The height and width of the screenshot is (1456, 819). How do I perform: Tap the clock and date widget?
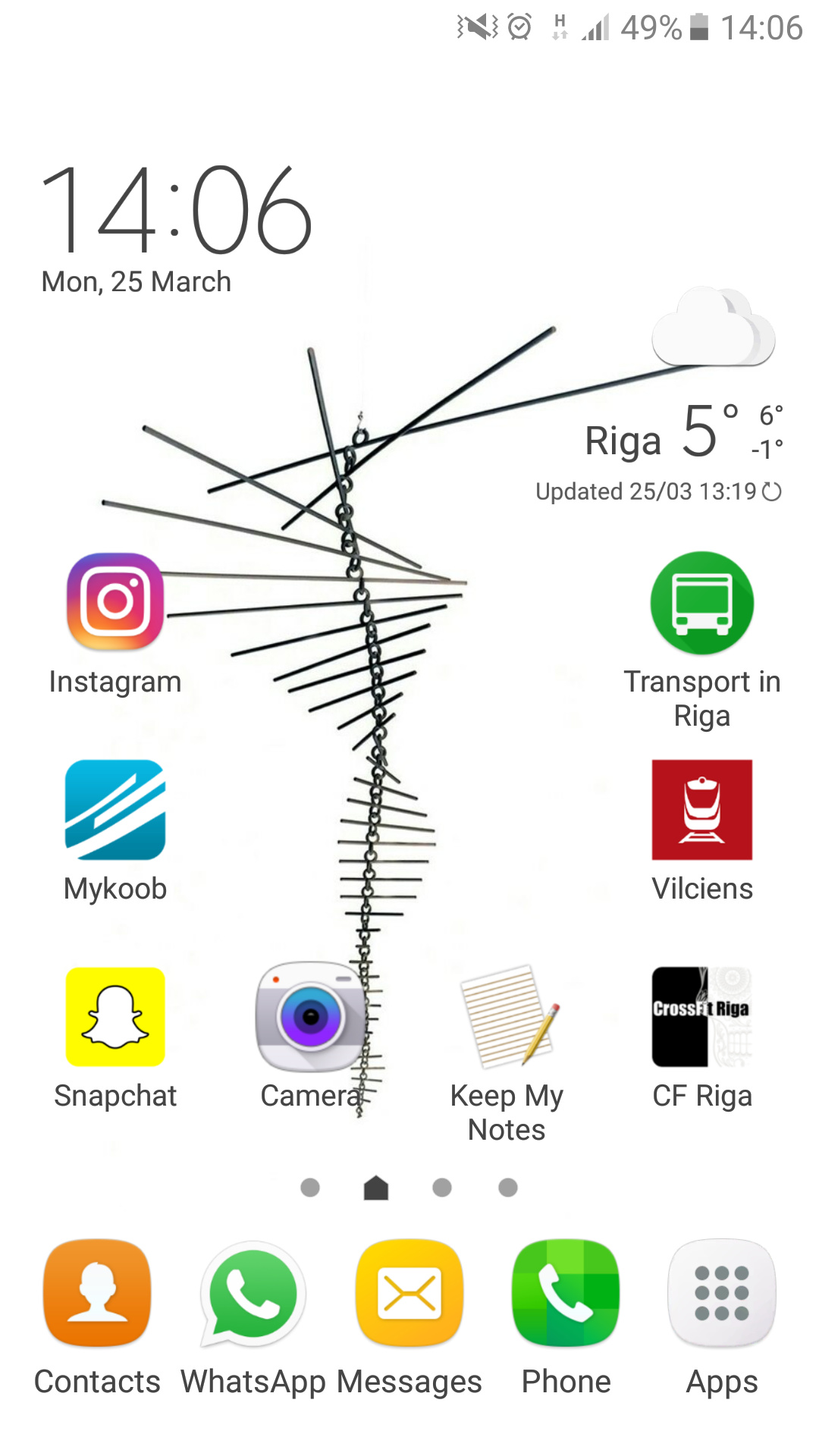coord(176,229)
